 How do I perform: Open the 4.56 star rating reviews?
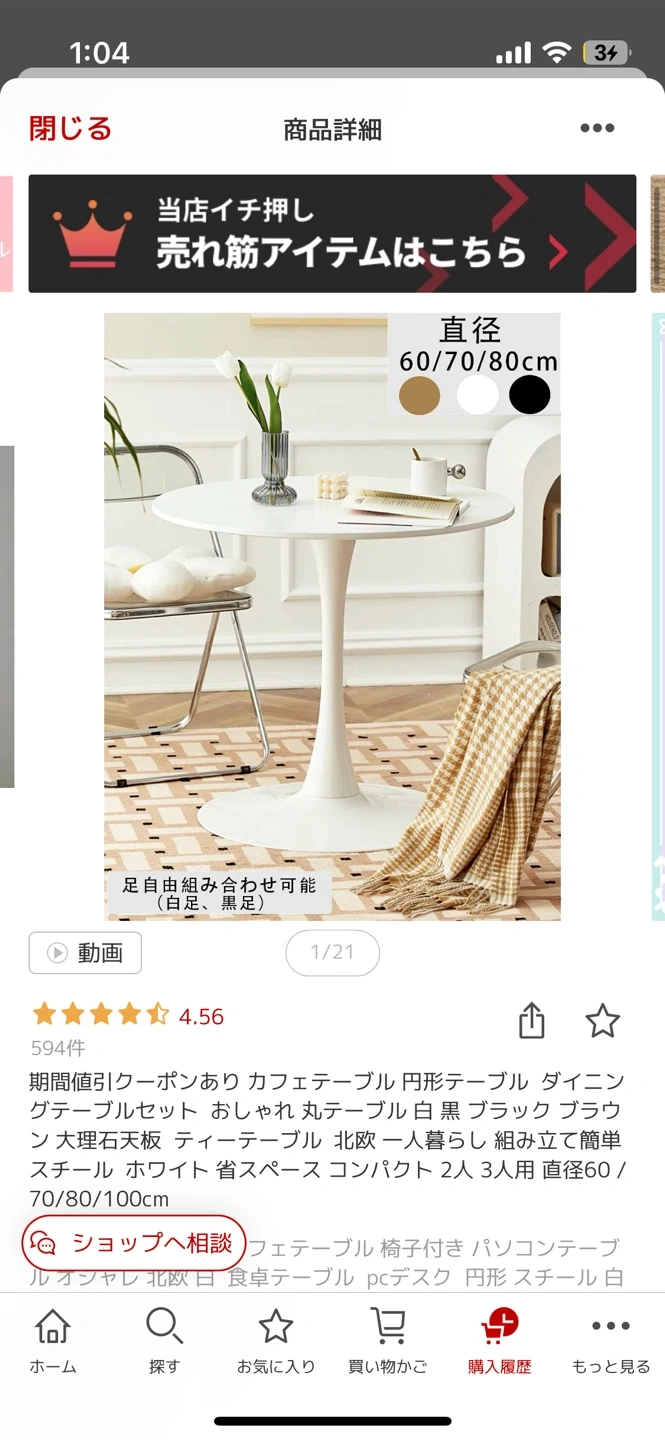coord(128,1016)
